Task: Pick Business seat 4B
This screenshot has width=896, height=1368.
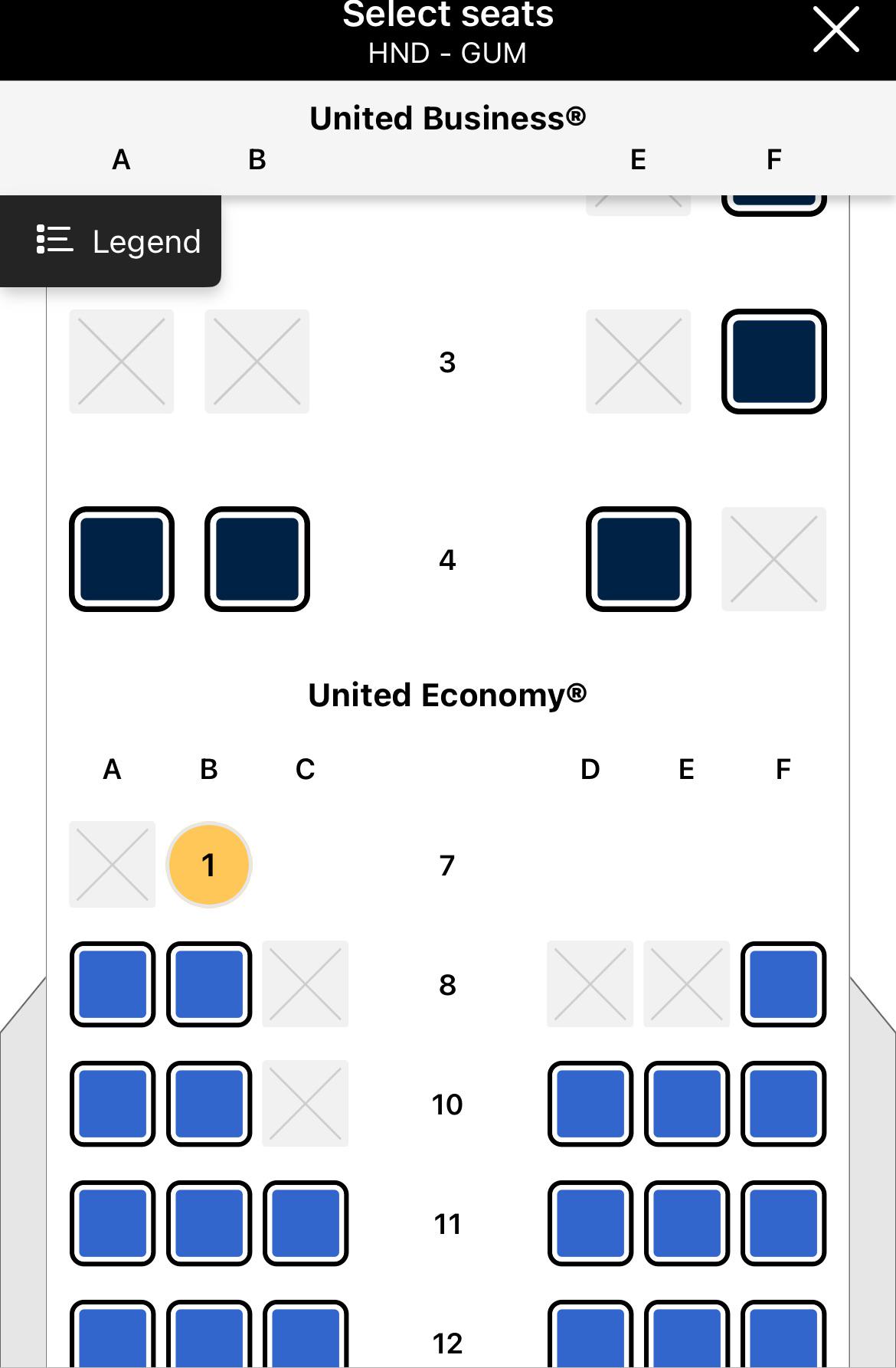Action: (257, 559)
